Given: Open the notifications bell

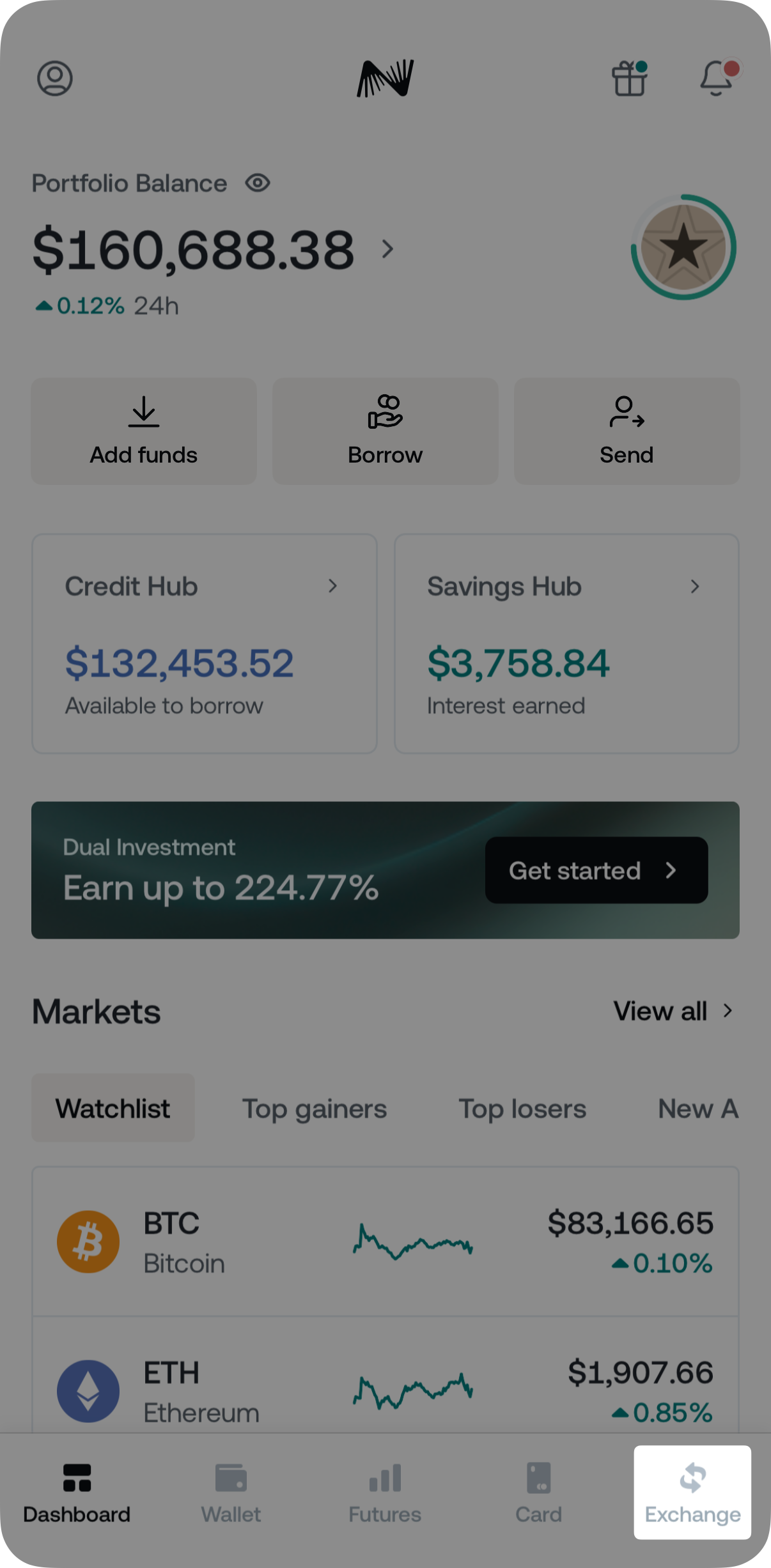Looking at the screenshot, I should coord(717,79).
